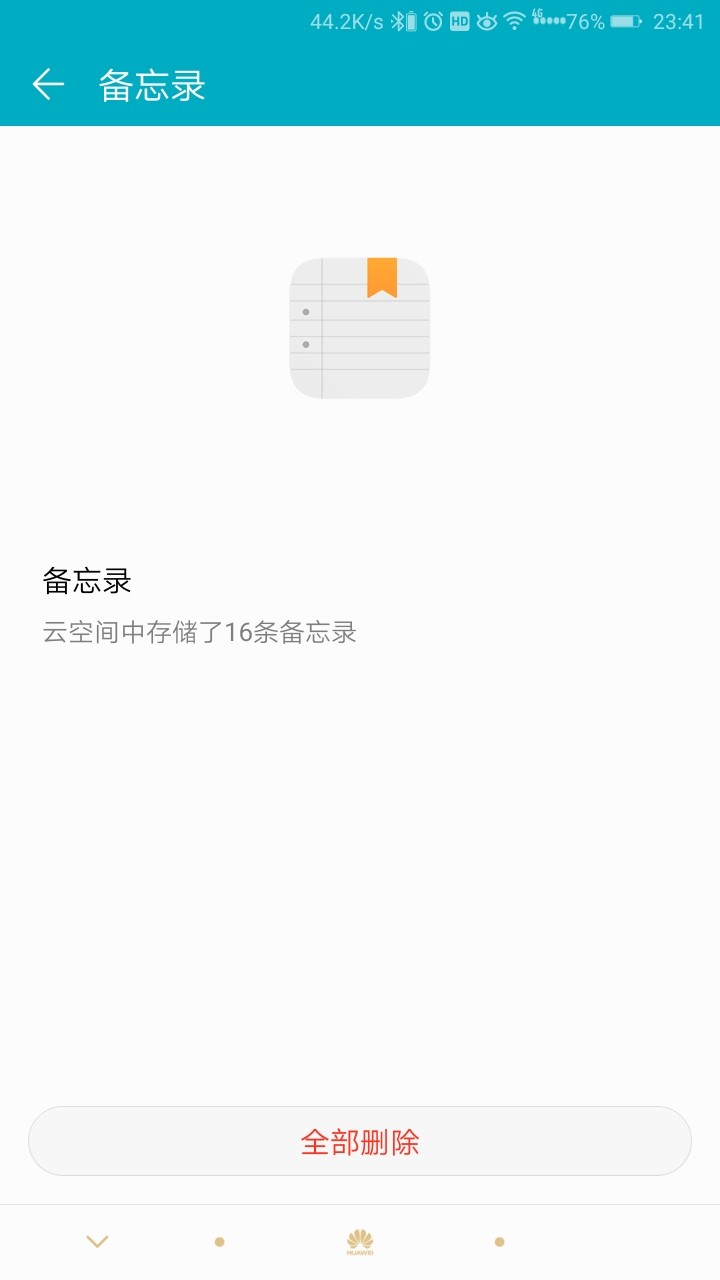
Task: Go home via the Huawei logo button
Action: [360, 1242]
